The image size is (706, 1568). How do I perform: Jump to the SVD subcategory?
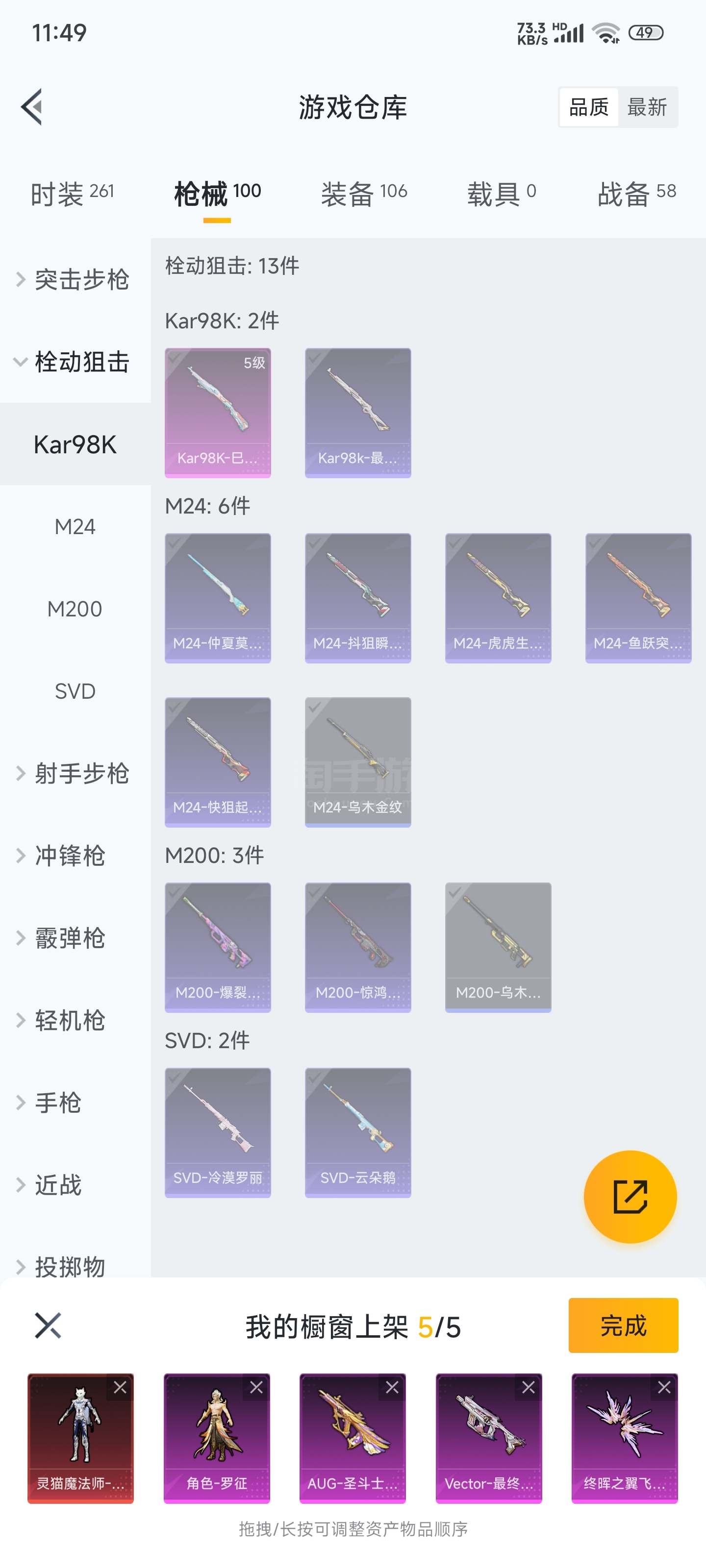click(75, 691)
